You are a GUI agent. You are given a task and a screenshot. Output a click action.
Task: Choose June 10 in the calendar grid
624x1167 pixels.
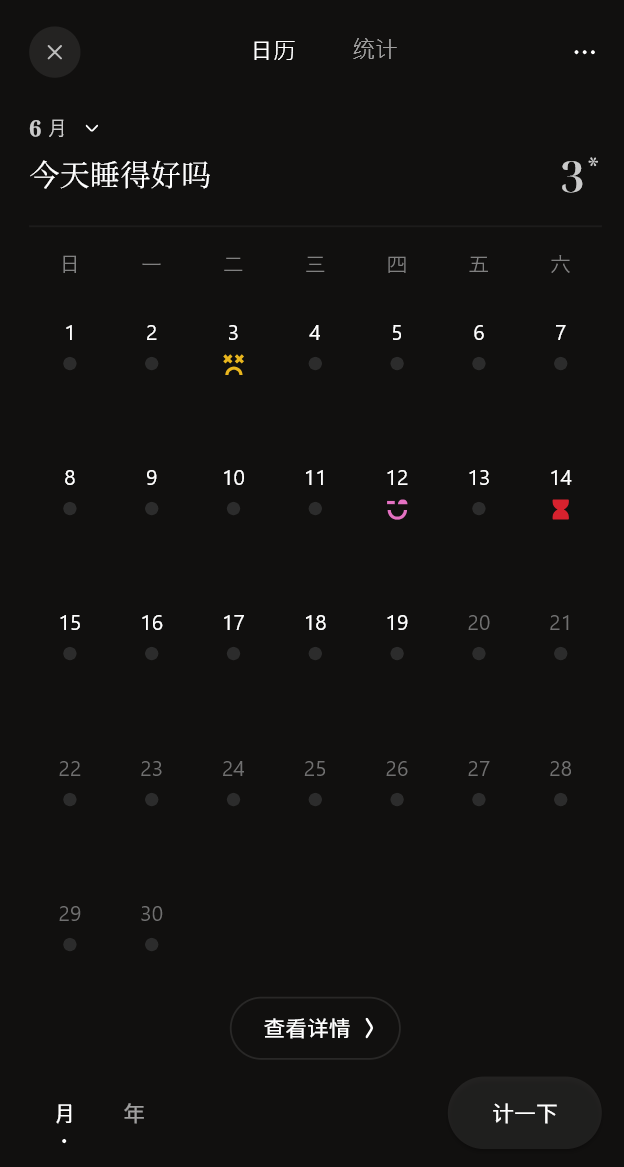(x=233, y=491)
